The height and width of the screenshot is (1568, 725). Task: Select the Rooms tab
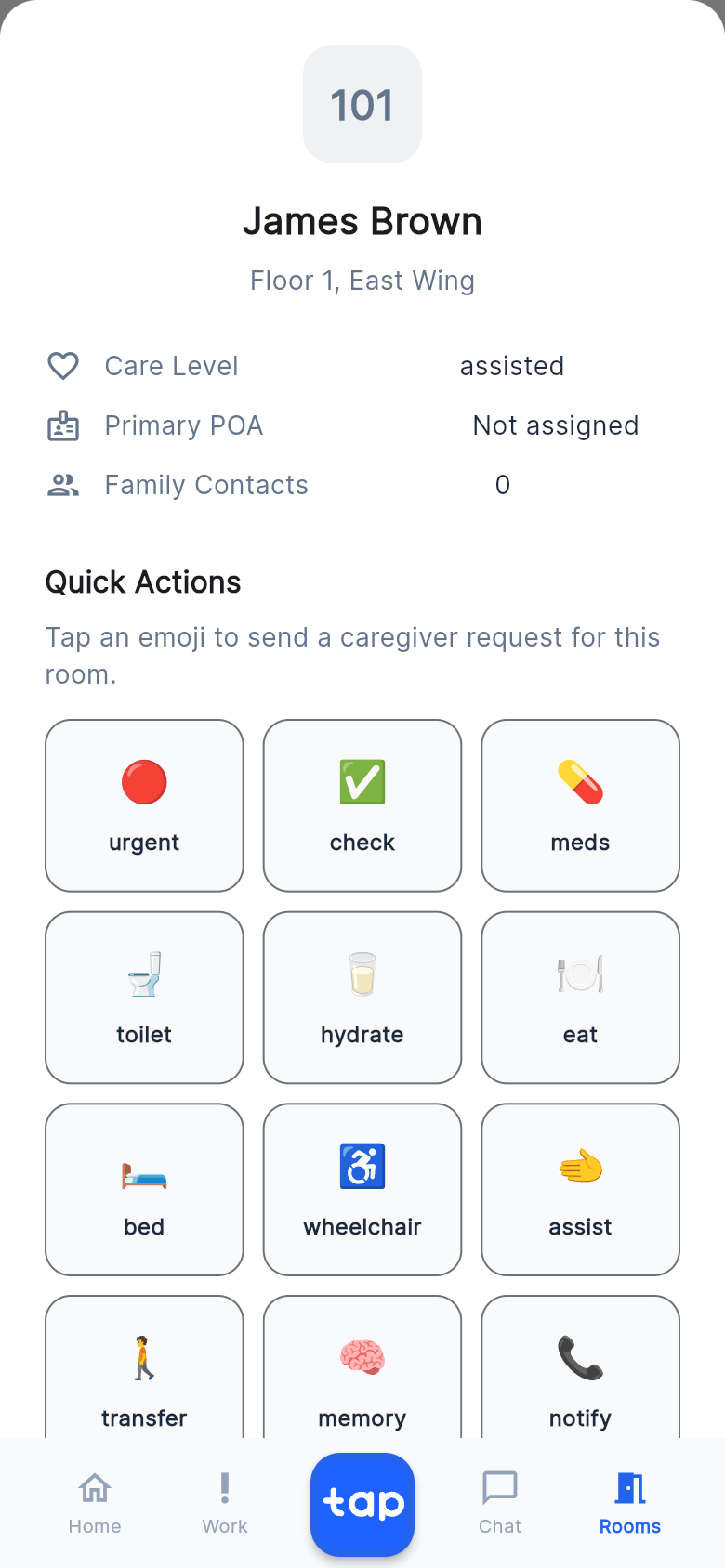[x=629, y=1504]
